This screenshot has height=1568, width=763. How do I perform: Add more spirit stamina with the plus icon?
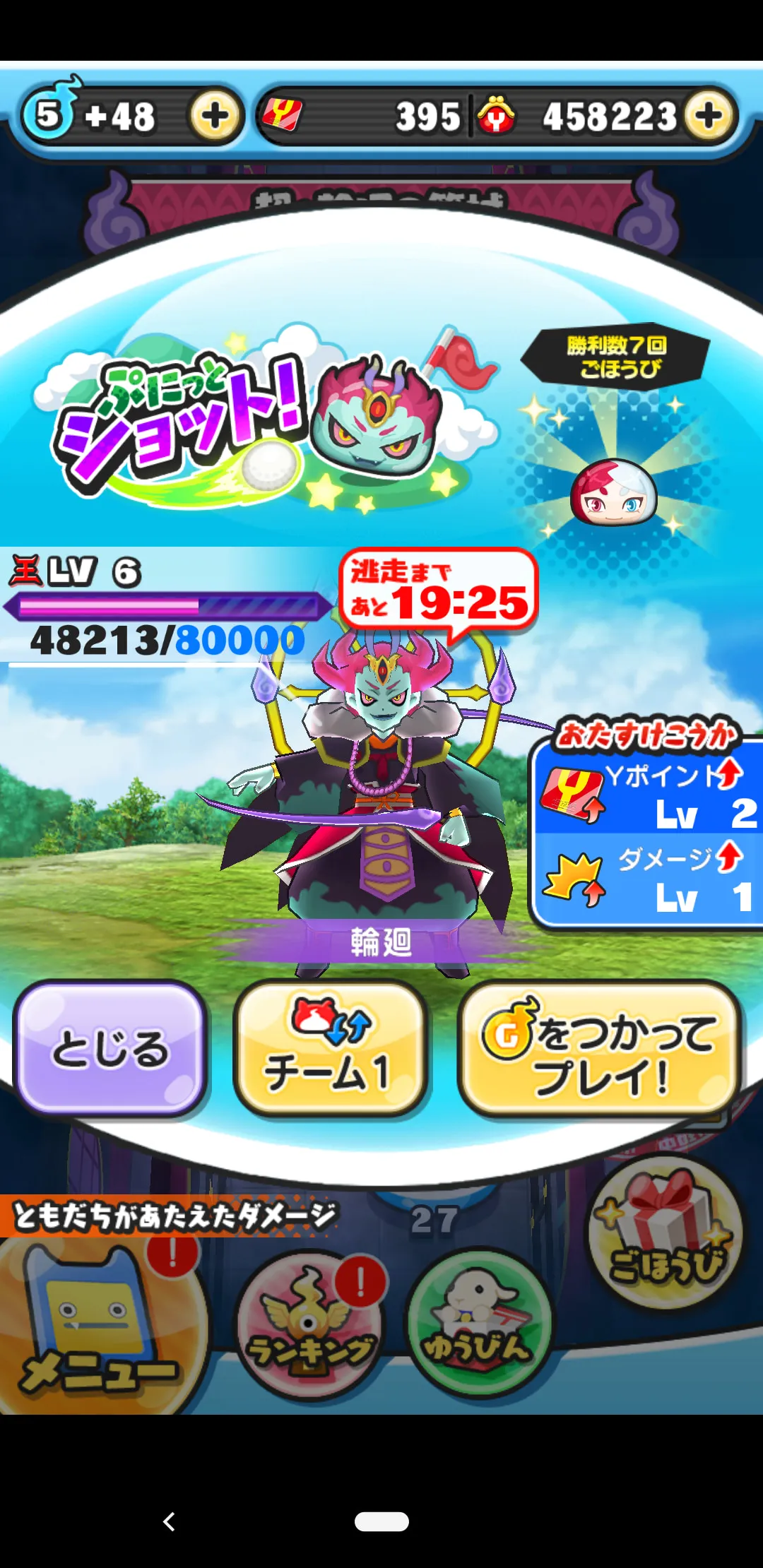click(x=215, y=116)
